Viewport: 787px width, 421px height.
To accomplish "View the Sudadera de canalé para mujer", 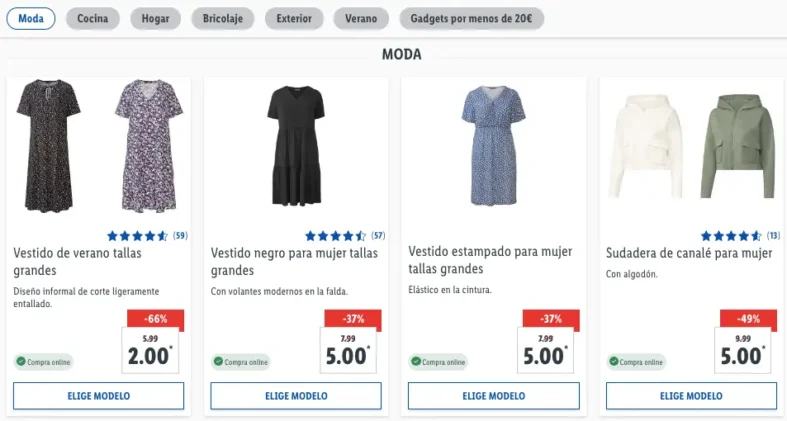I will (x=689, y=253).
